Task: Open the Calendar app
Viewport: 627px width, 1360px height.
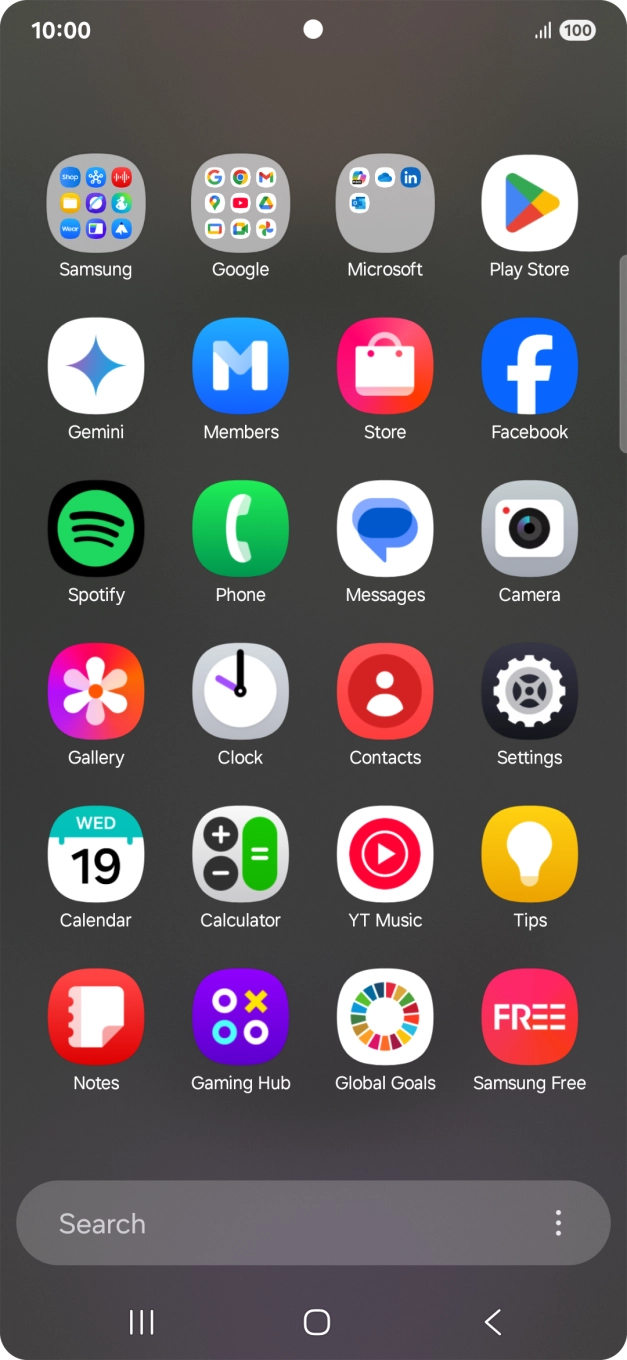Action: [x=96, y=855]
